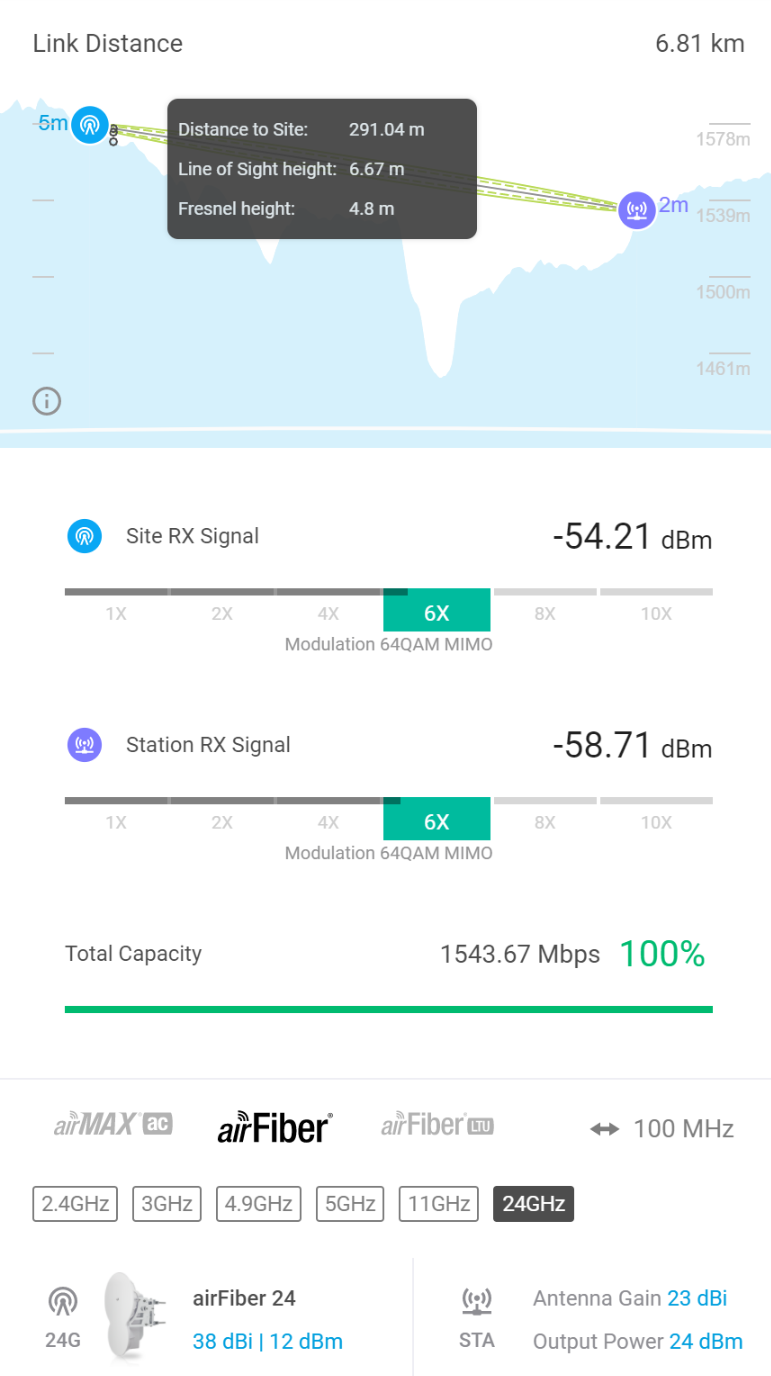The image size is (771, 1376).
Task: Change the 100 MHz channel width
Action: point(662,1129)
